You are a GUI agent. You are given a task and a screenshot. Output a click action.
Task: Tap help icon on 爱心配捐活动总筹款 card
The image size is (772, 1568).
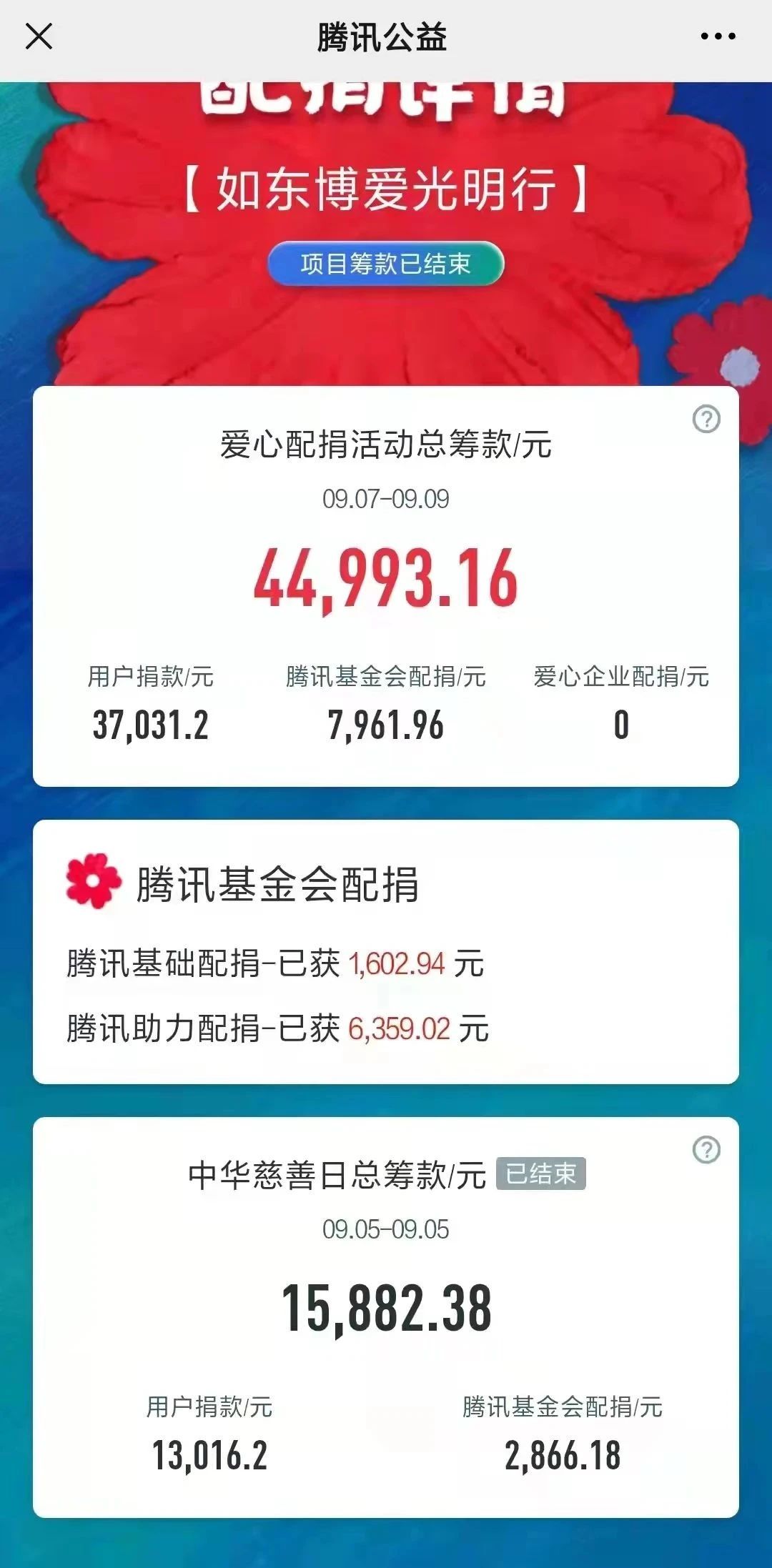point(706,420)
